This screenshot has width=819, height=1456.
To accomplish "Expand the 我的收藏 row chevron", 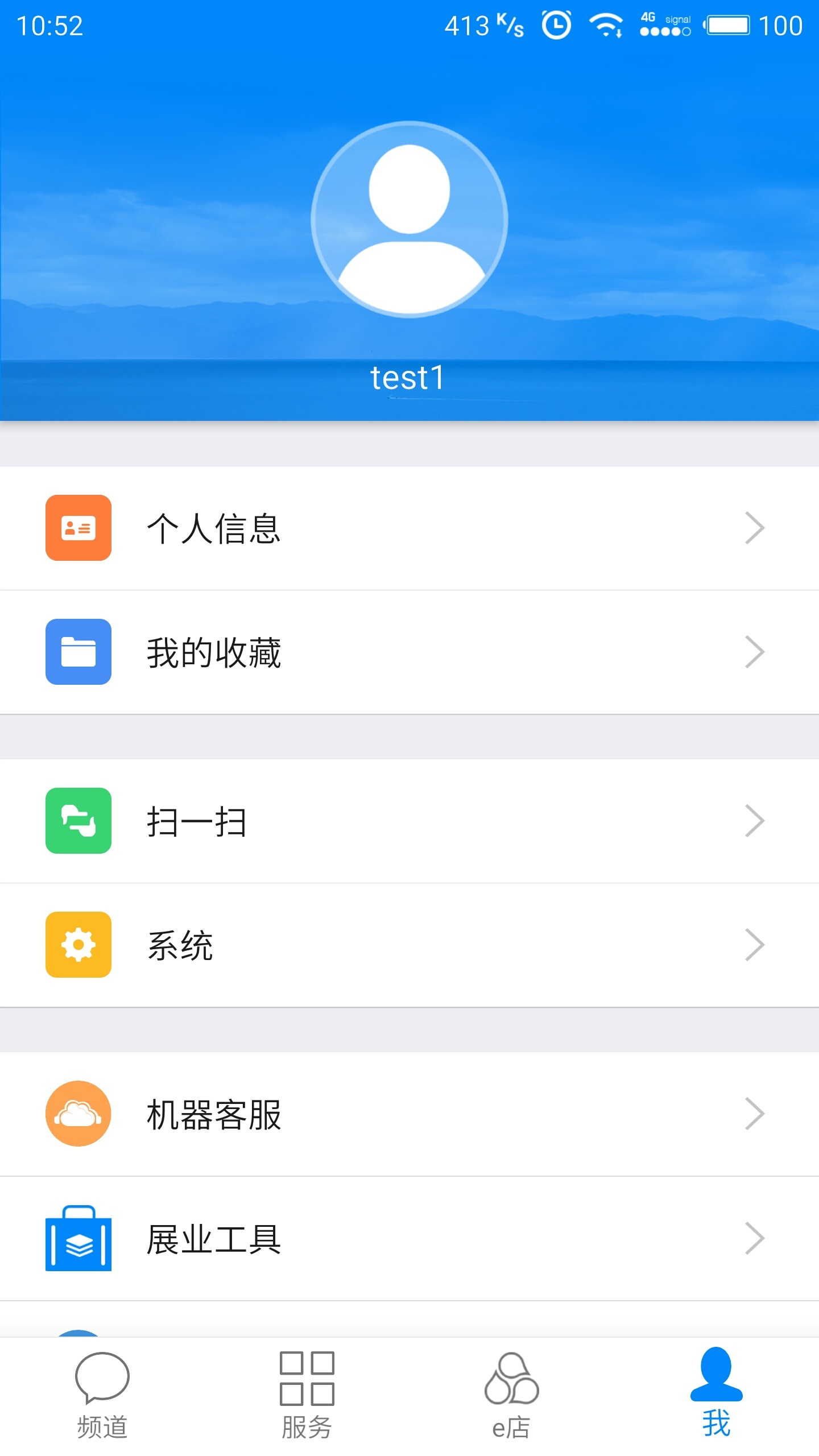I will tap(755, 651).
